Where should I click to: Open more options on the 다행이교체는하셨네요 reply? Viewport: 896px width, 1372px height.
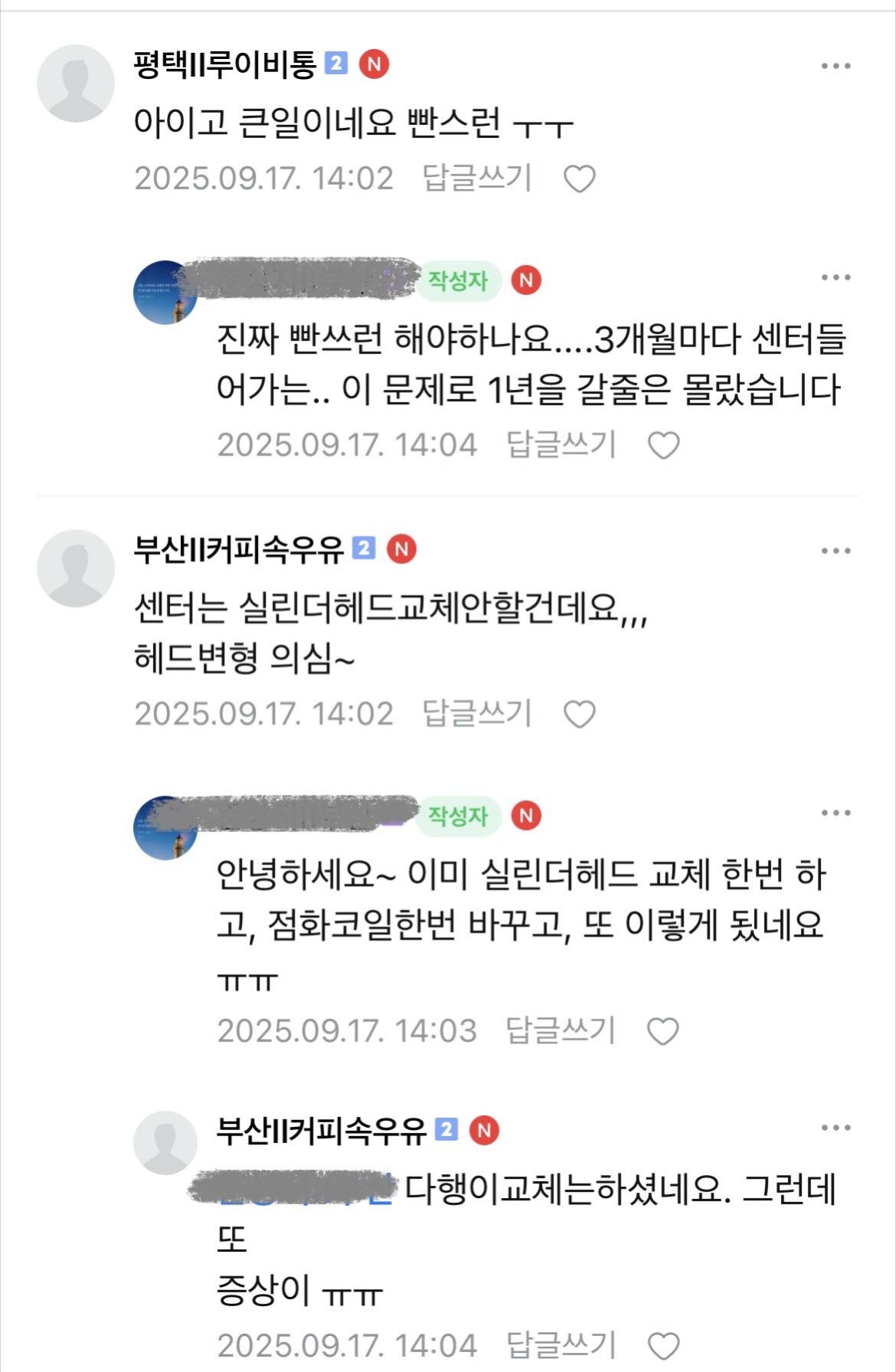pyautogui.click(x=836, y=1128)
